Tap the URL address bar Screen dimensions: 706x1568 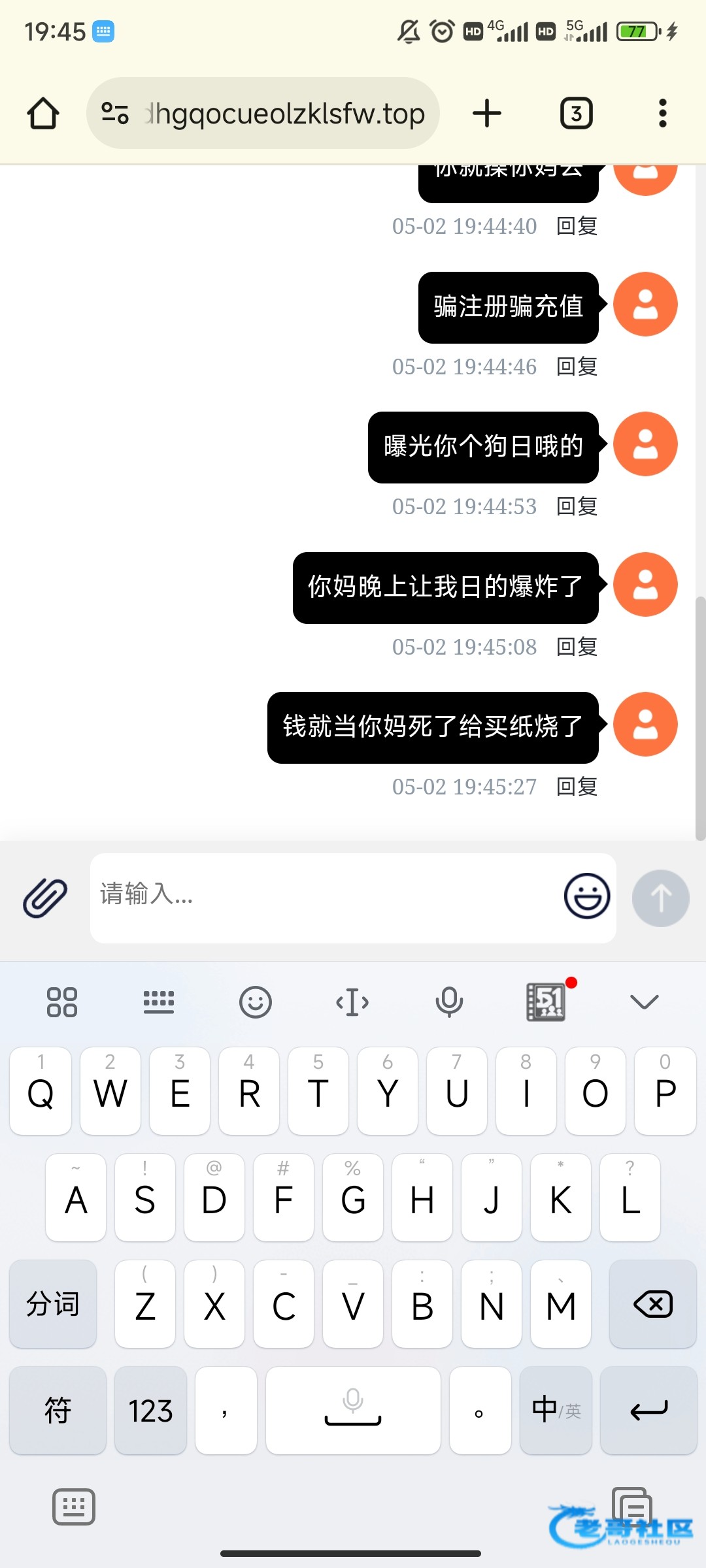[x=263, y=114]
